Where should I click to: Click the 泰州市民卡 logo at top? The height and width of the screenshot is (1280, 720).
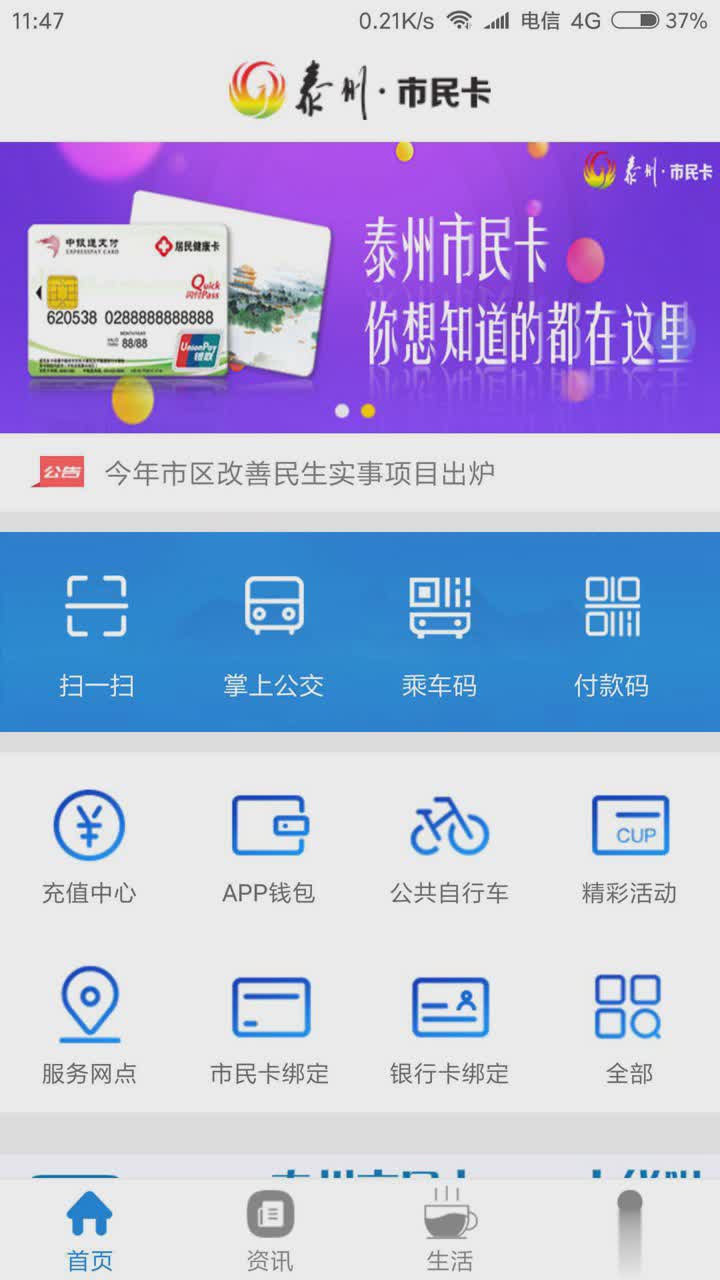point(360,87)
